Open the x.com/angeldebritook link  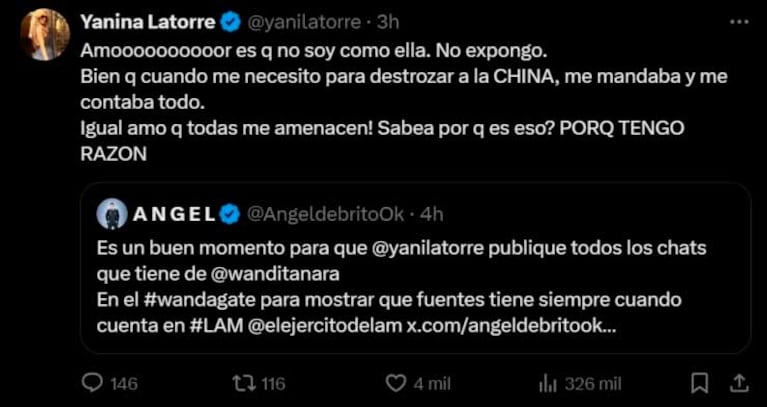pos(510,326)
